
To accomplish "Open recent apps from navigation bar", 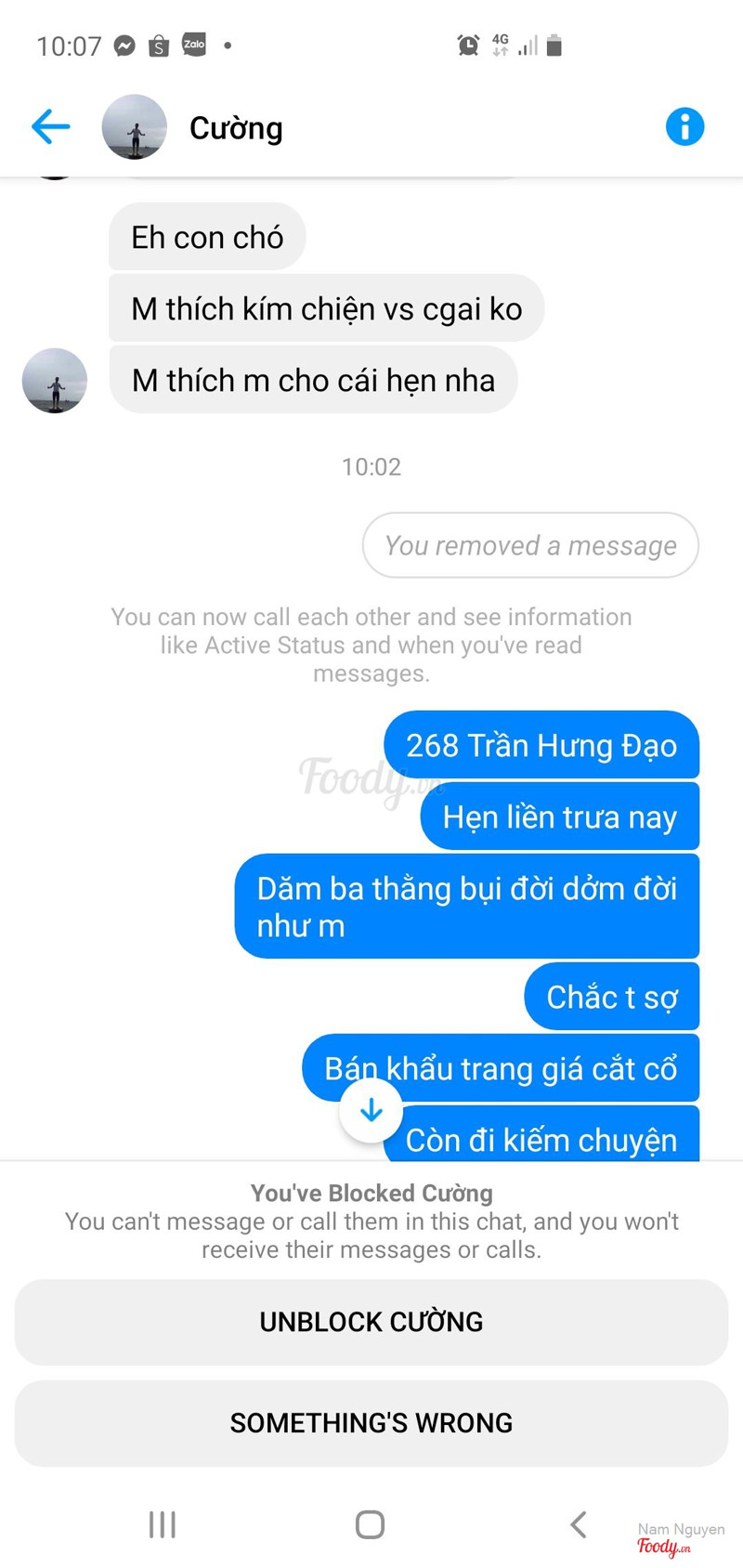I will 163,1524.
